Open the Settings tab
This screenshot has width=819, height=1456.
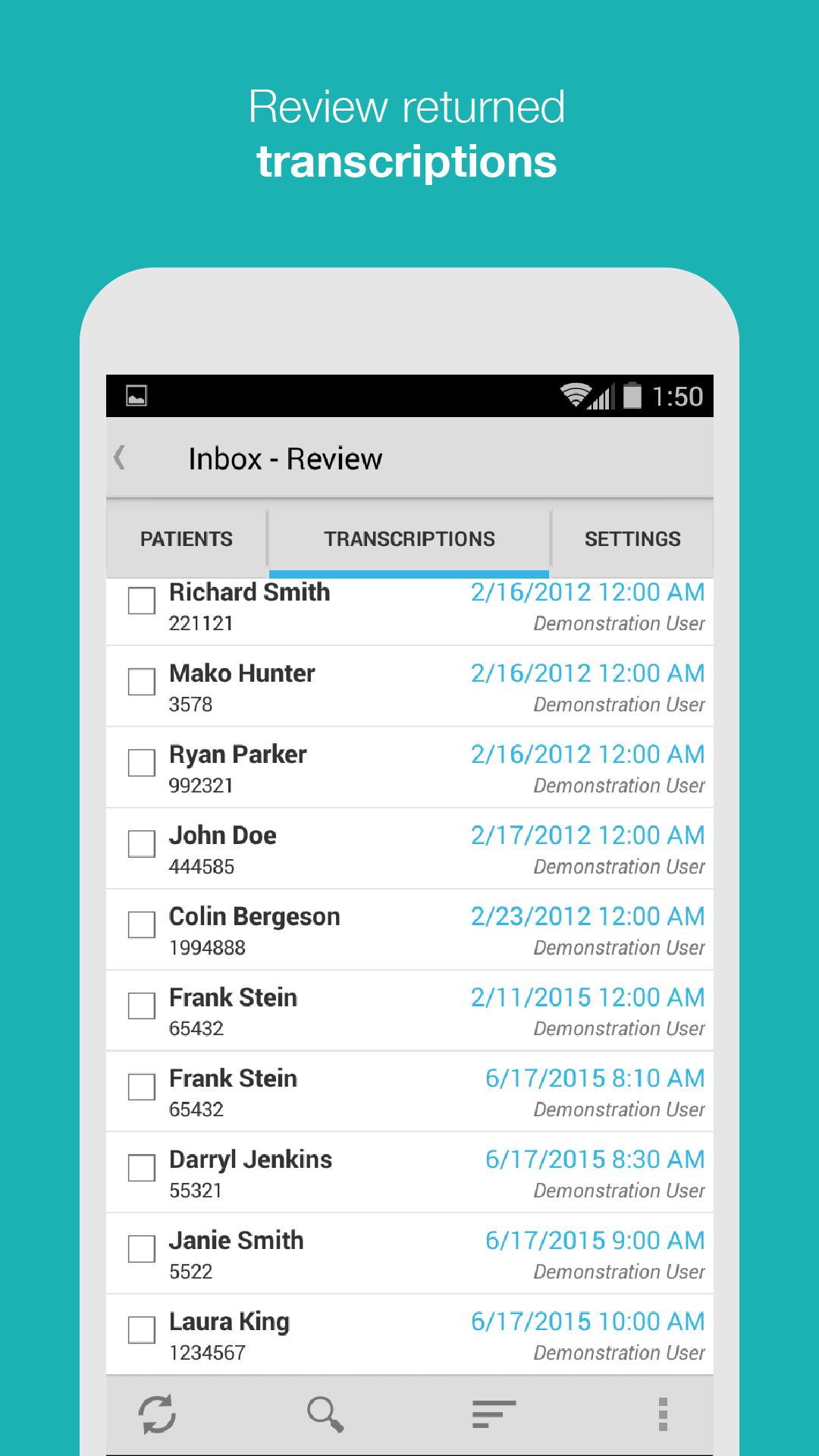(x=633, y=539)
